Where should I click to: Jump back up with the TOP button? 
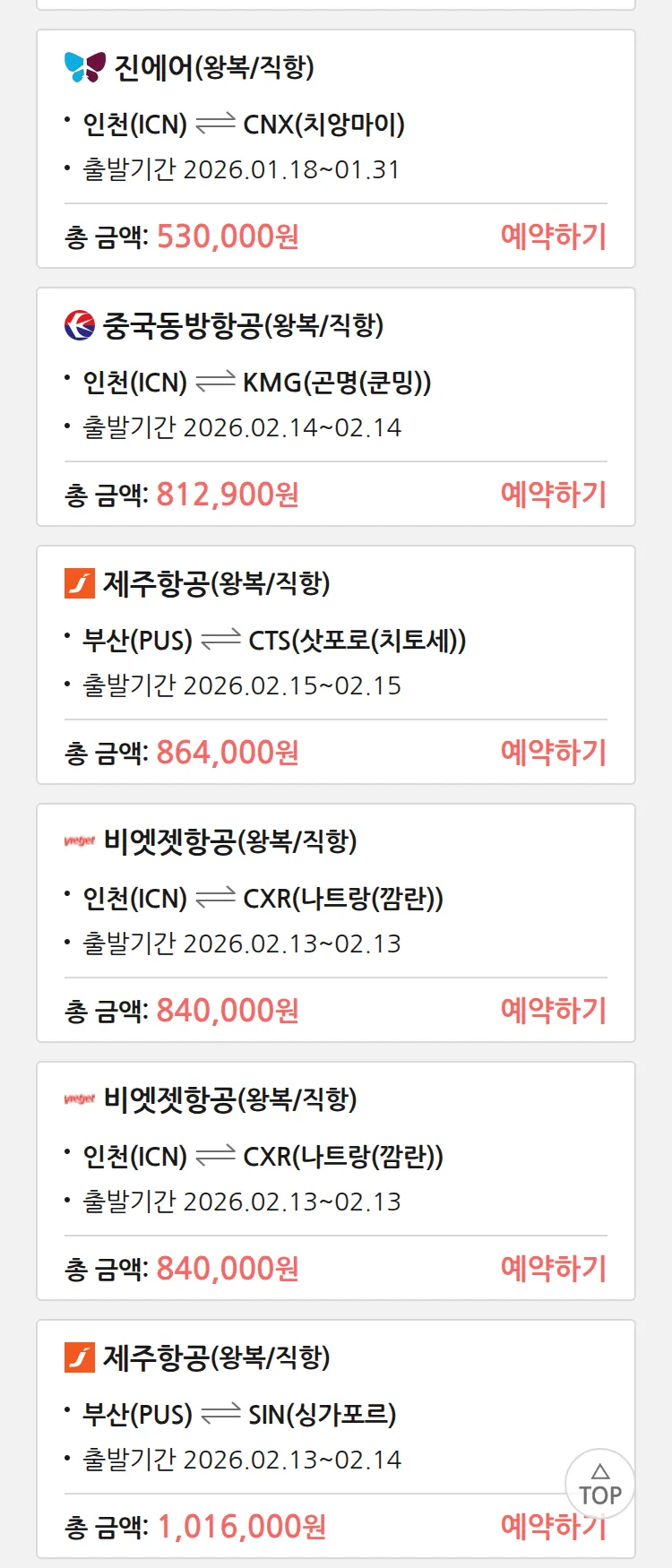599,1485
